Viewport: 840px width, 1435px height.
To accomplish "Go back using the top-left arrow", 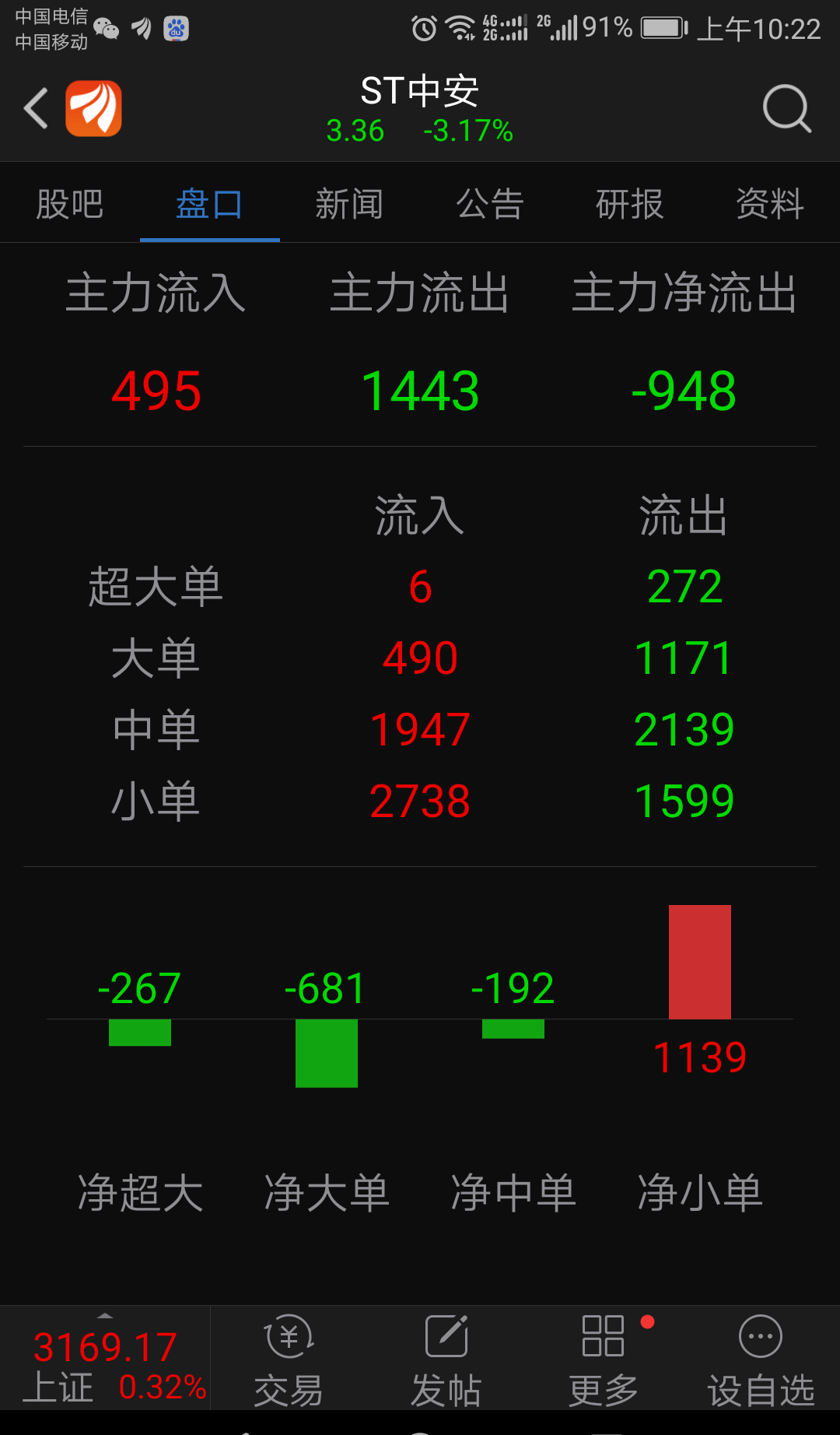I will click(x=36, y=108).
